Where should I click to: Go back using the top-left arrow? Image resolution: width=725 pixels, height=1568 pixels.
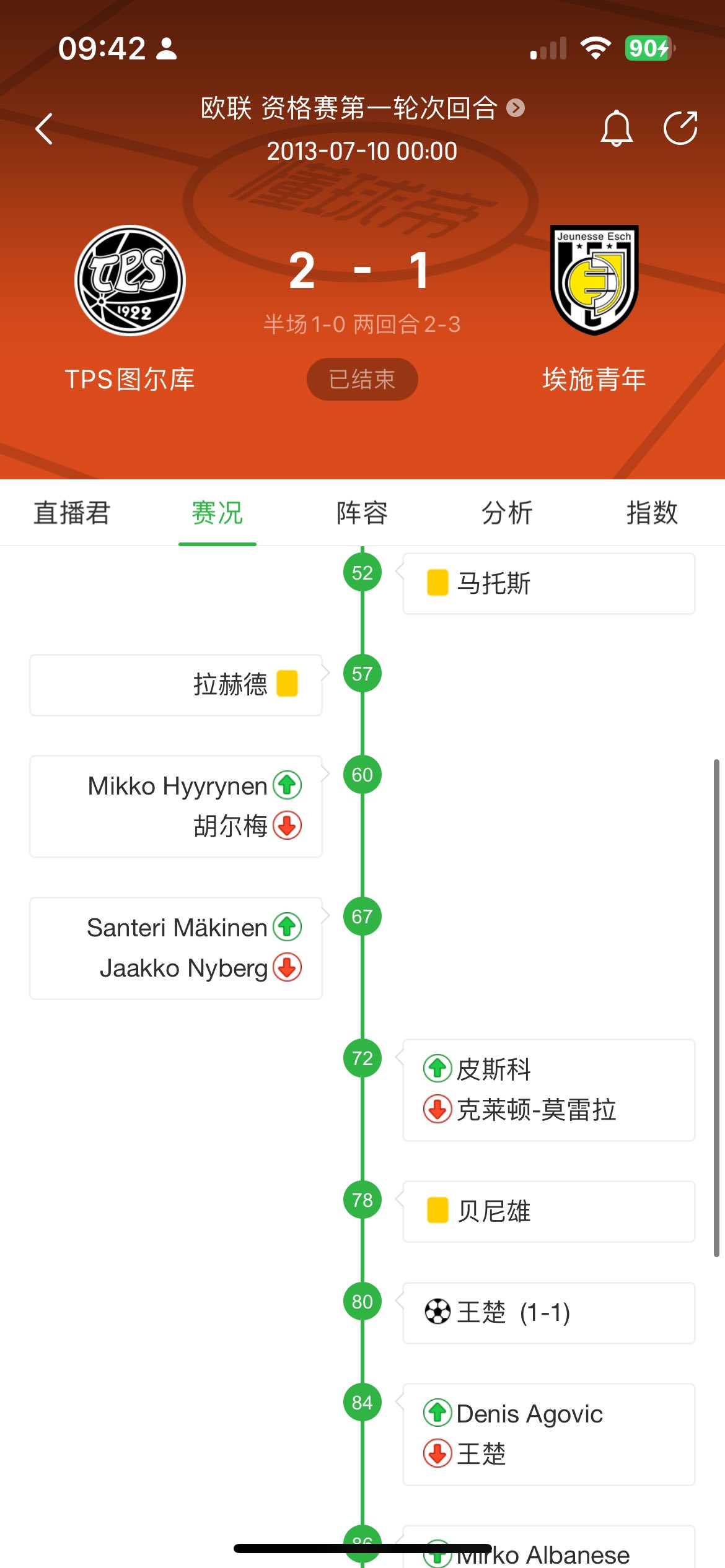[44, 129]
